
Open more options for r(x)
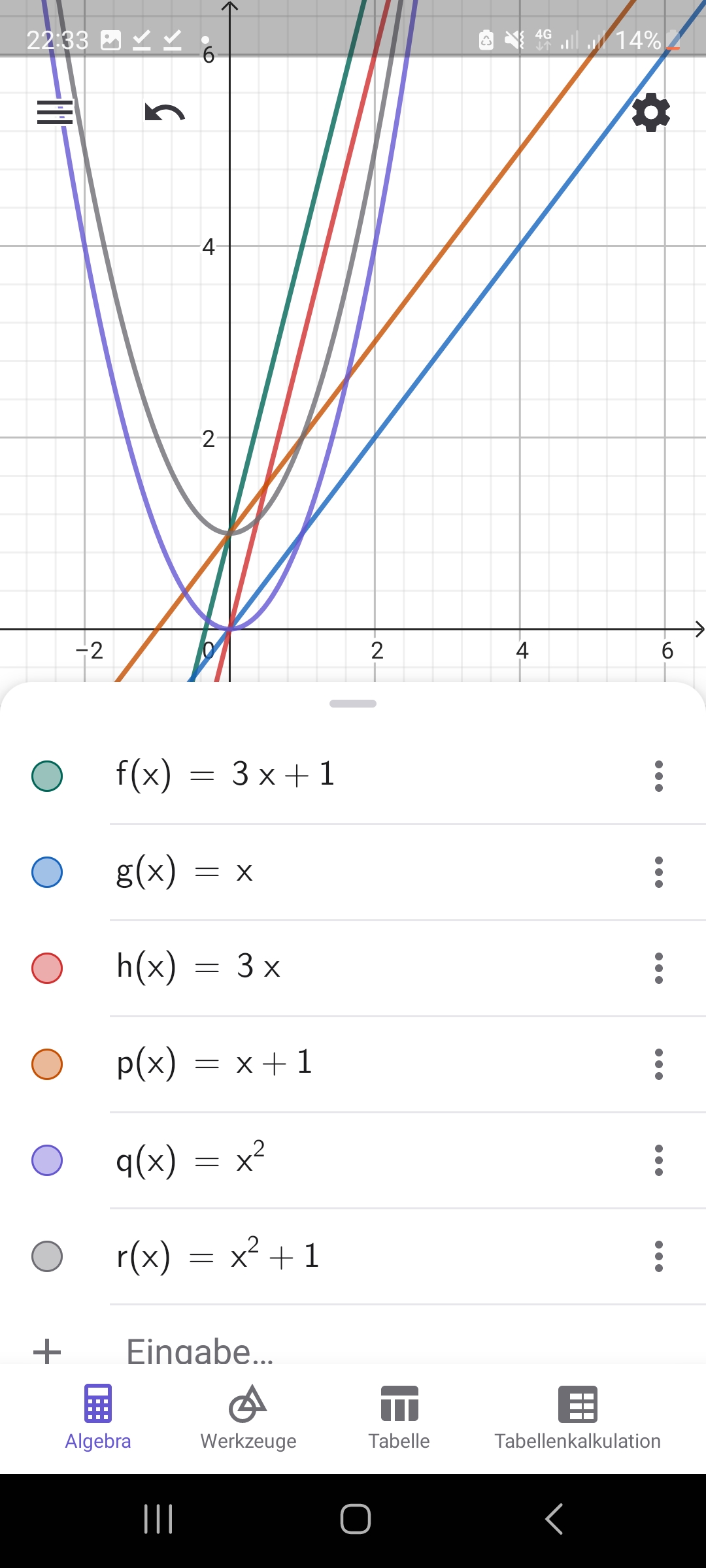pyautogui.click(x=658, y=1256)
